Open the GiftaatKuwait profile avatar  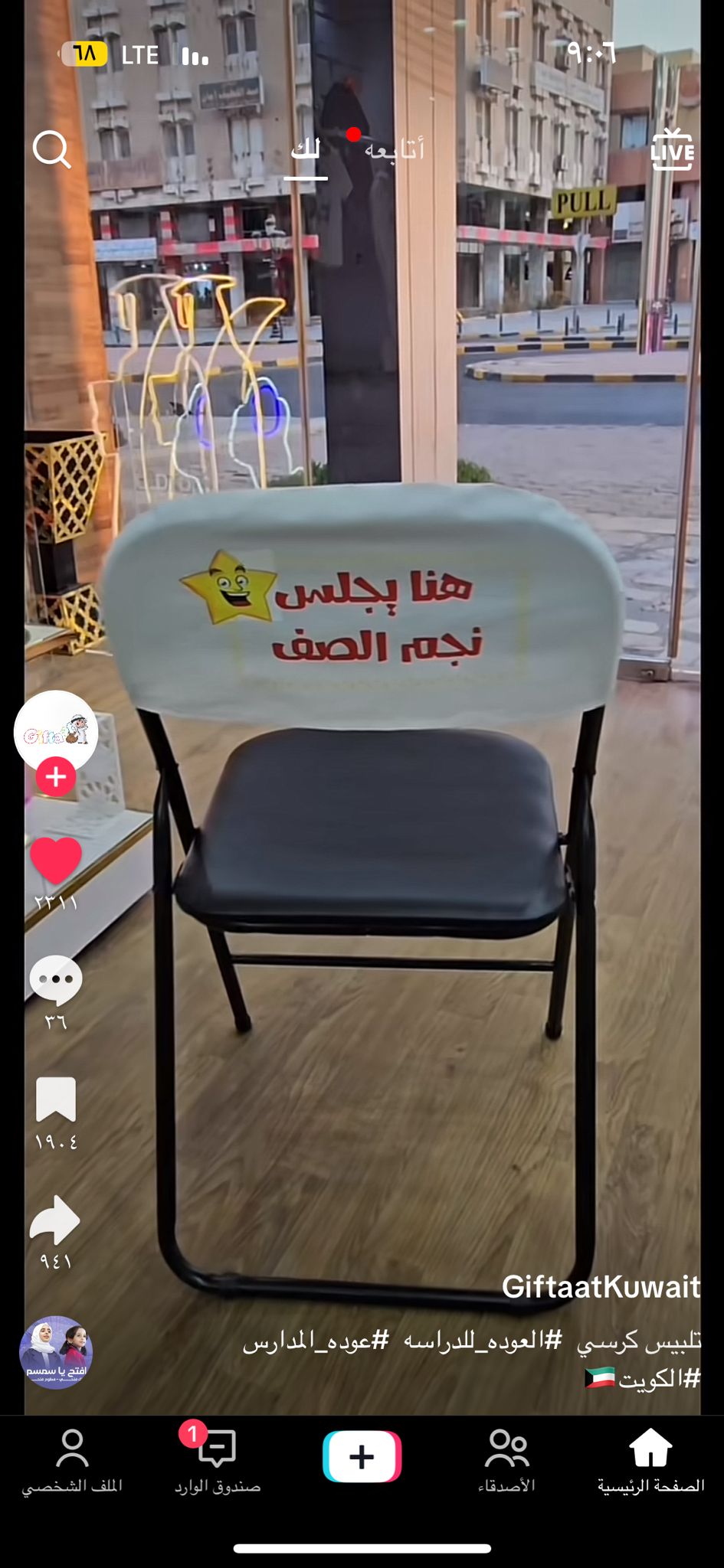56,733
